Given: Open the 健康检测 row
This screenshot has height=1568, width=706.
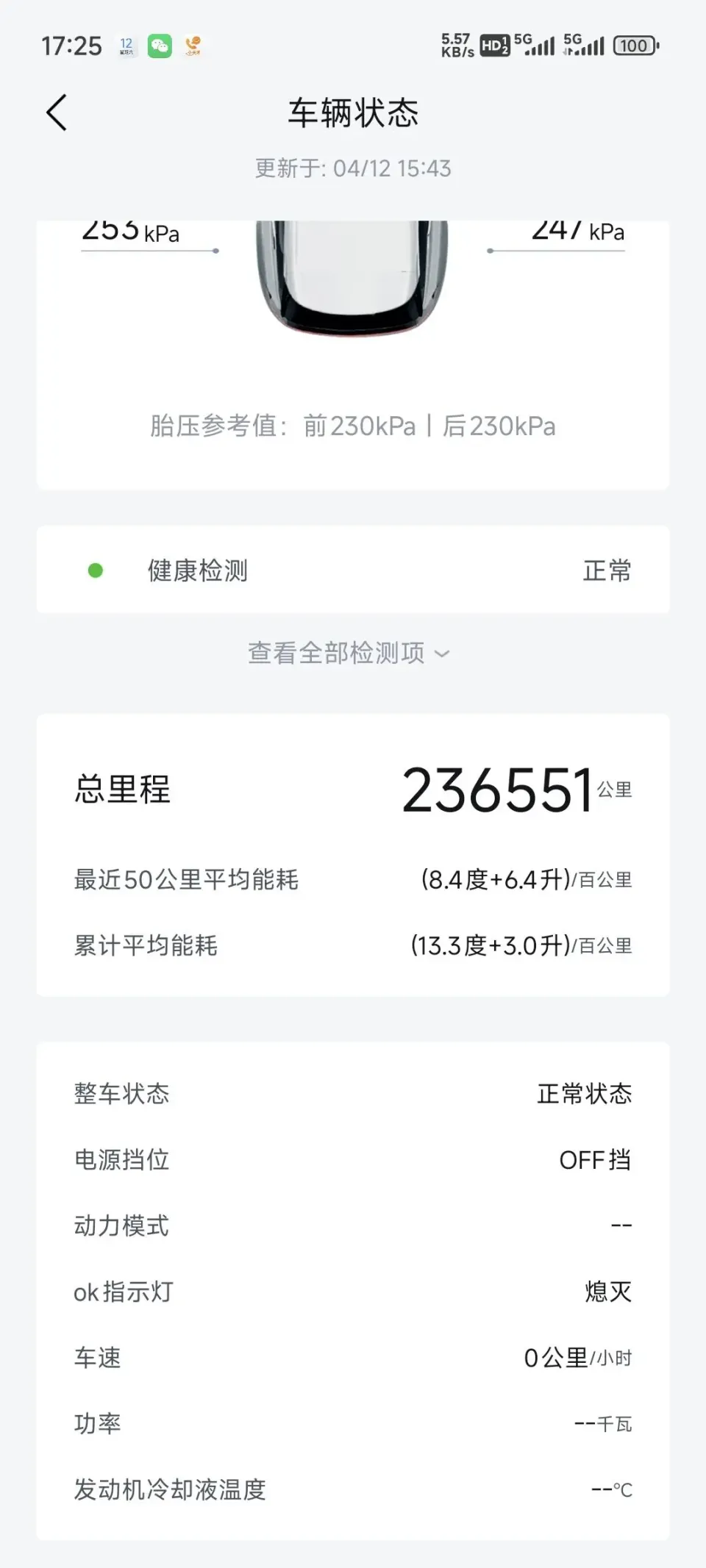Looking at the screenshot, I should 353,570.
